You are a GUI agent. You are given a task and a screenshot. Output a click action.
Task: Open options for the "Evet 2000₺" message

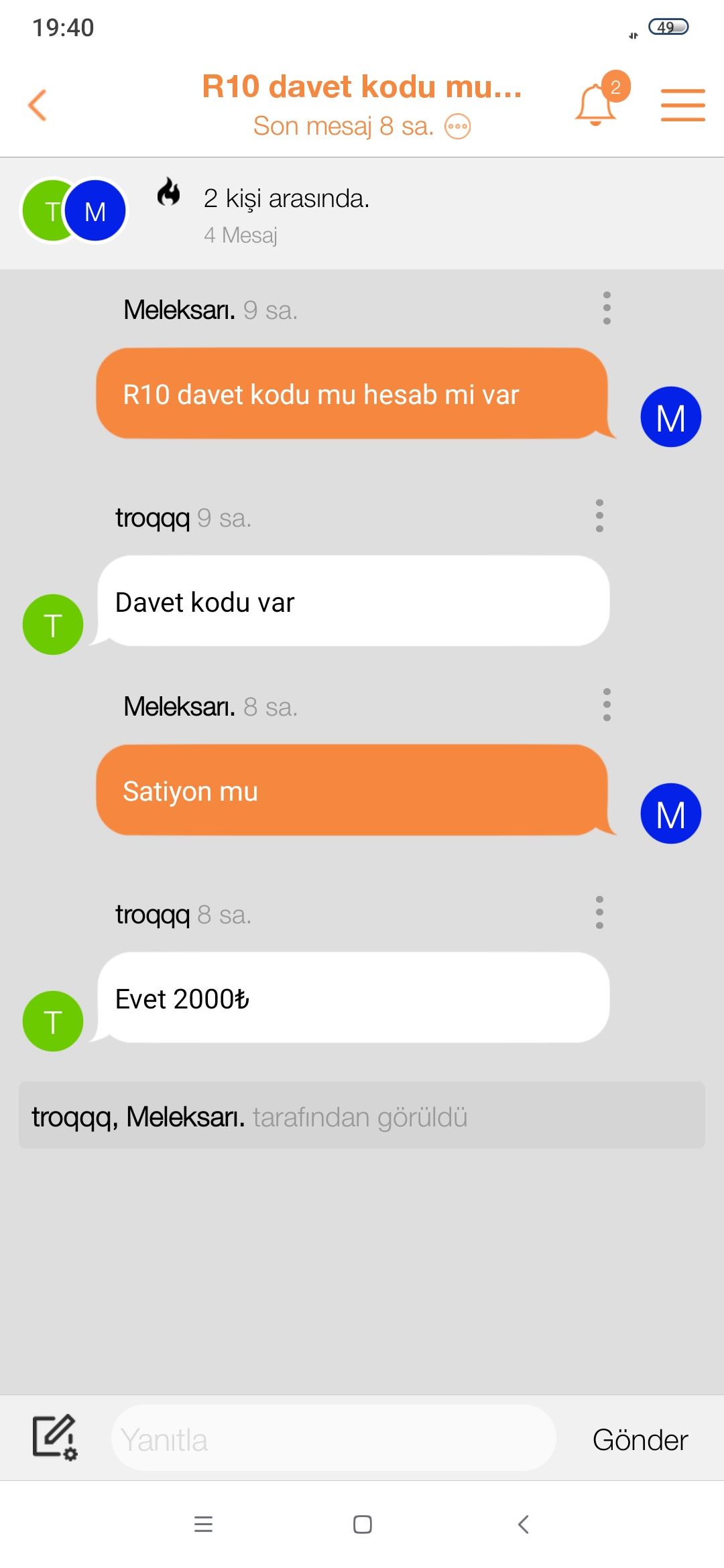click(x=599, y=913)
